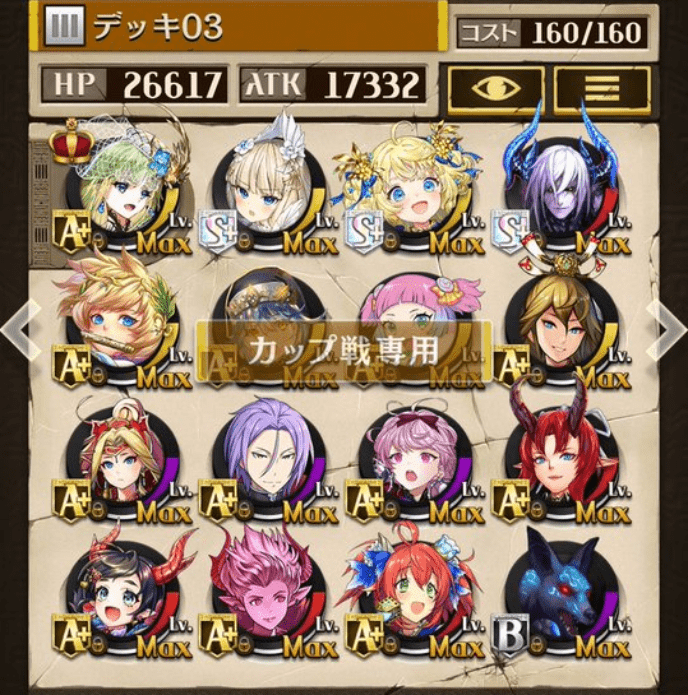Screen dimensions: 688x695
Task: Select the pink-haired girl with ribbon
Action: click(x=408, y=458)
